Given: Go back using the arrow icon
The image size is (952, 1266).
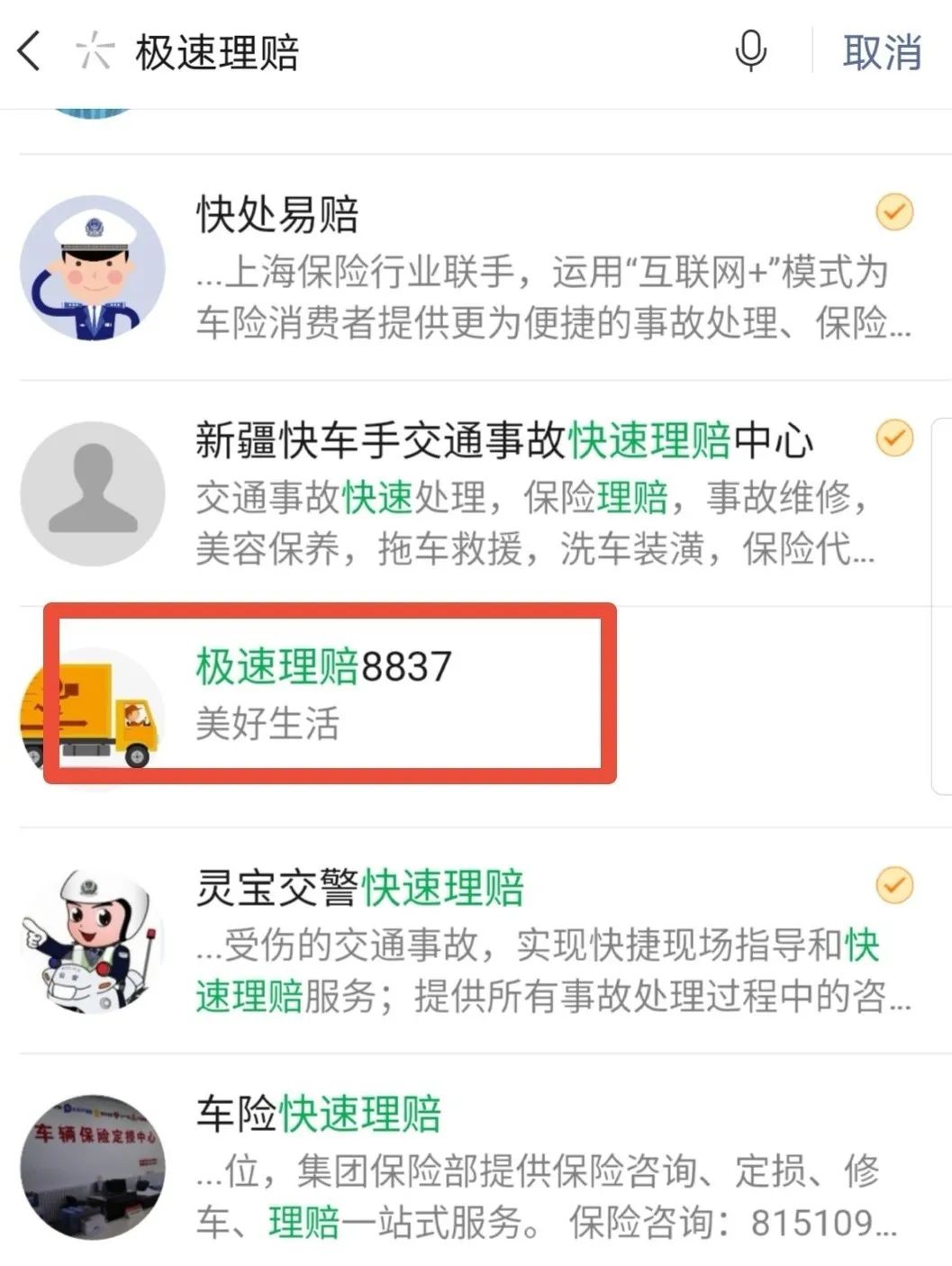Looking at the screenshot, I should tap(30, 50).
